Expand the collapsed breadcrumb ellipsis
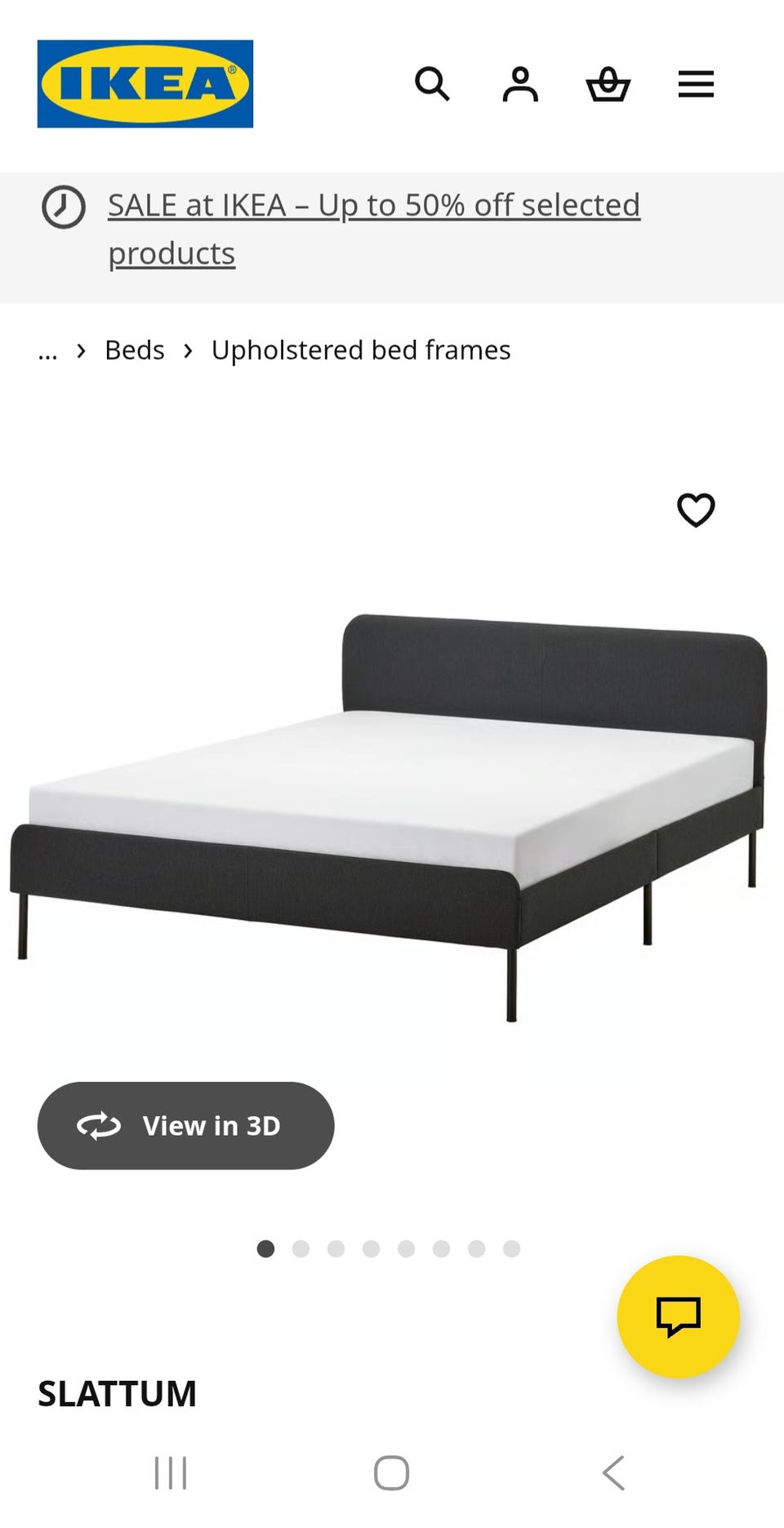 tap(48, 351)
